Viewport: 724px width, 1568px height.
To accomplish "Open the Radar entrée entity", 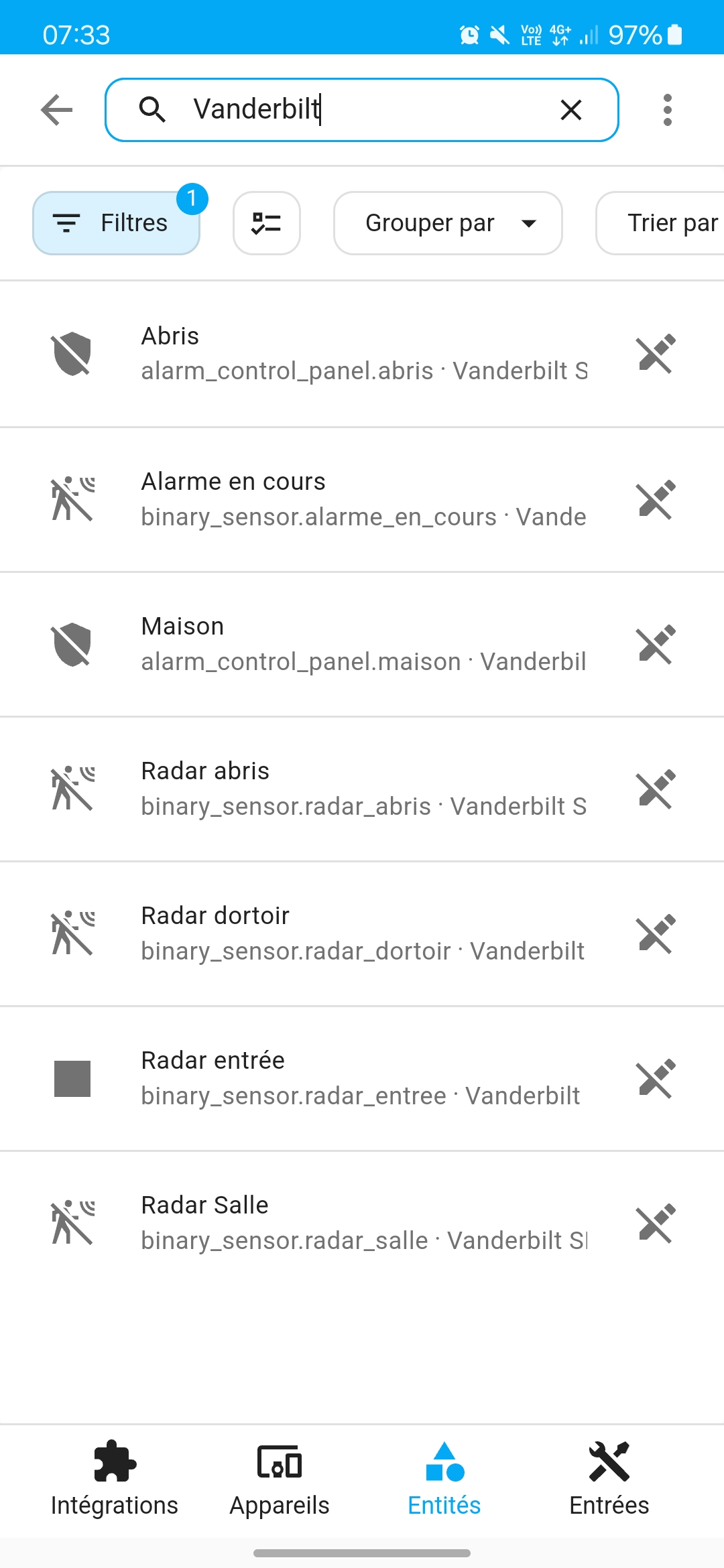I will (362, 1078).
